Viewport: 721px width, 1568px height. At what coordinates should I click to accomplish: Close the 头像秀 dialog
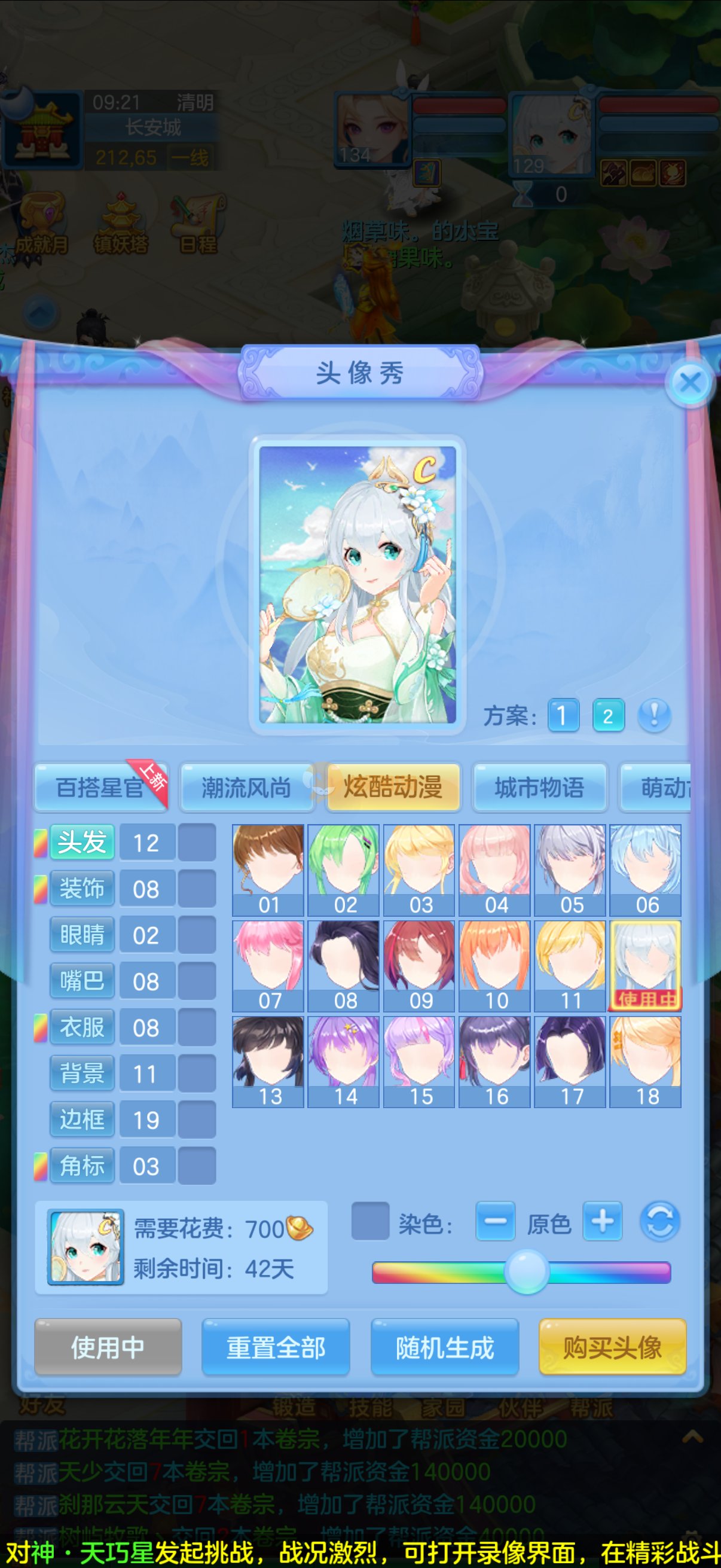coord(689,383)
